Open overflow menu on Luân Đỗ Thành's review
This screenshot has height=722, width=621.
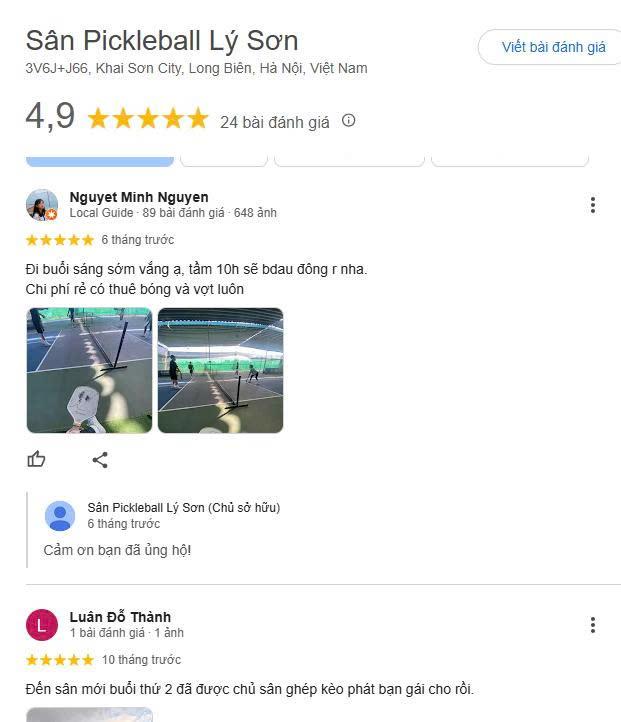point(593,625)
